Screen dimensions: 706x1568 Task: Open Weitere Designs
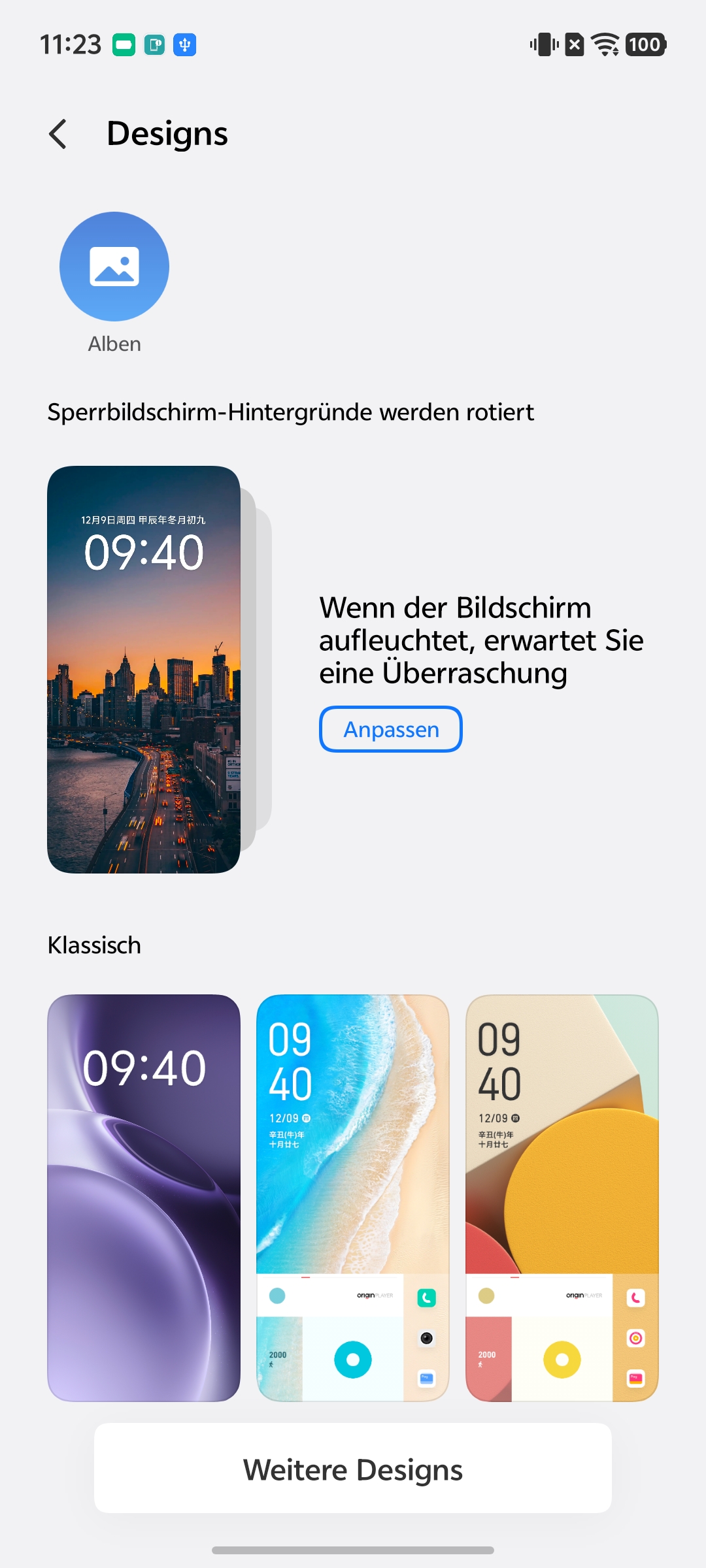point(353,1469)
